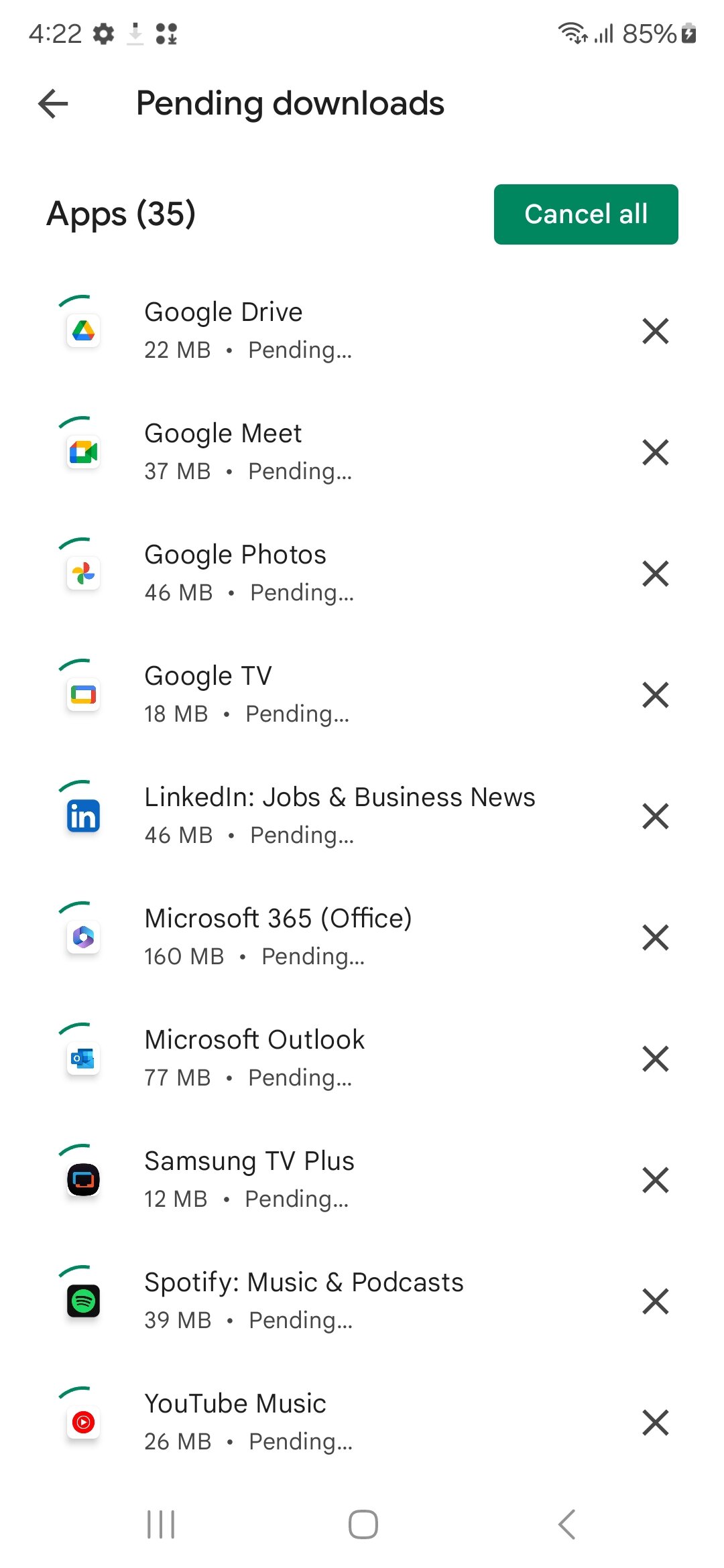Cancel the Spotify download
Viewport: 724px width, 1568px height.
click(655, 1301)
